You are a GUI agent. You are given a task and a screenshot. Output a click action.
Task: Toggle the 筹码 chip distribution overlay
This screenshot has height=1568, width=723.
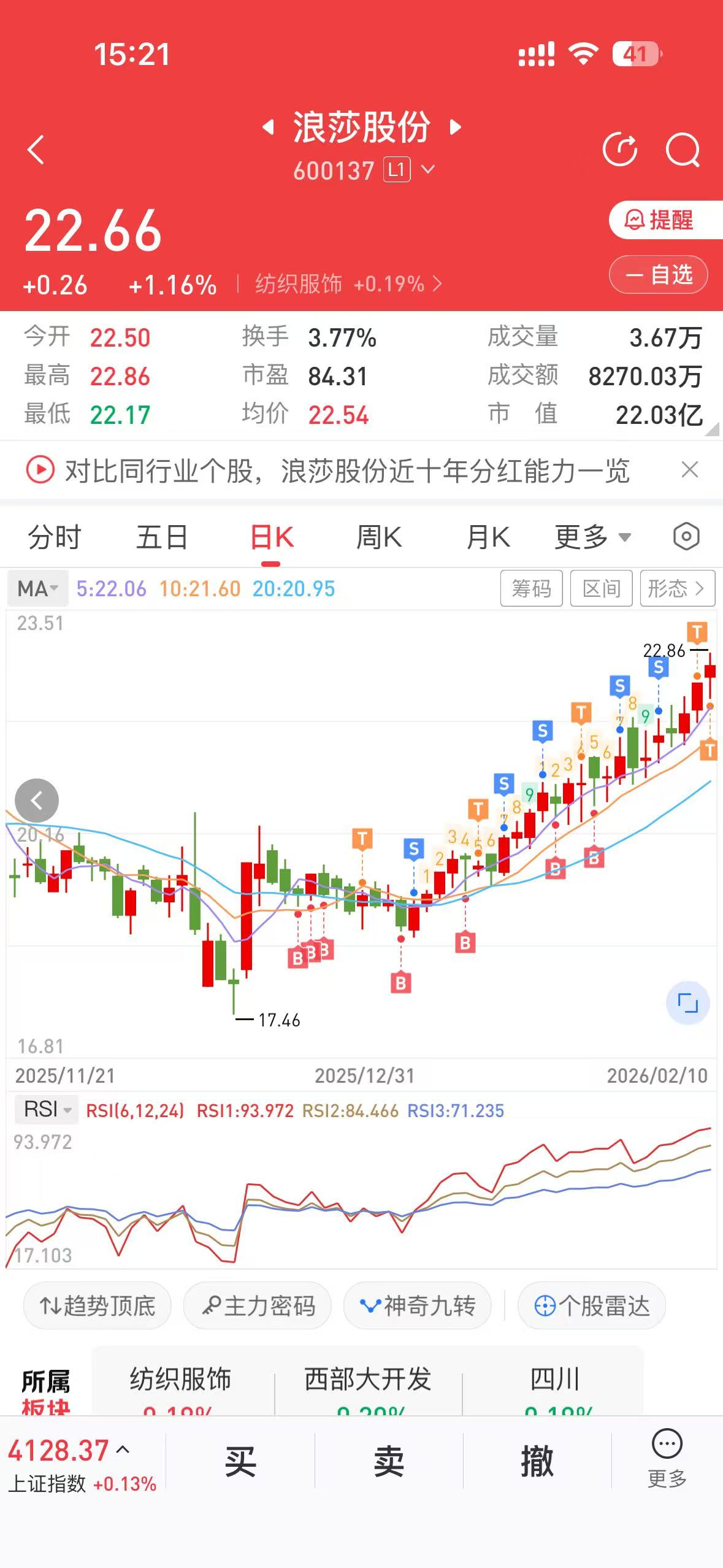(x=531, y=588)
